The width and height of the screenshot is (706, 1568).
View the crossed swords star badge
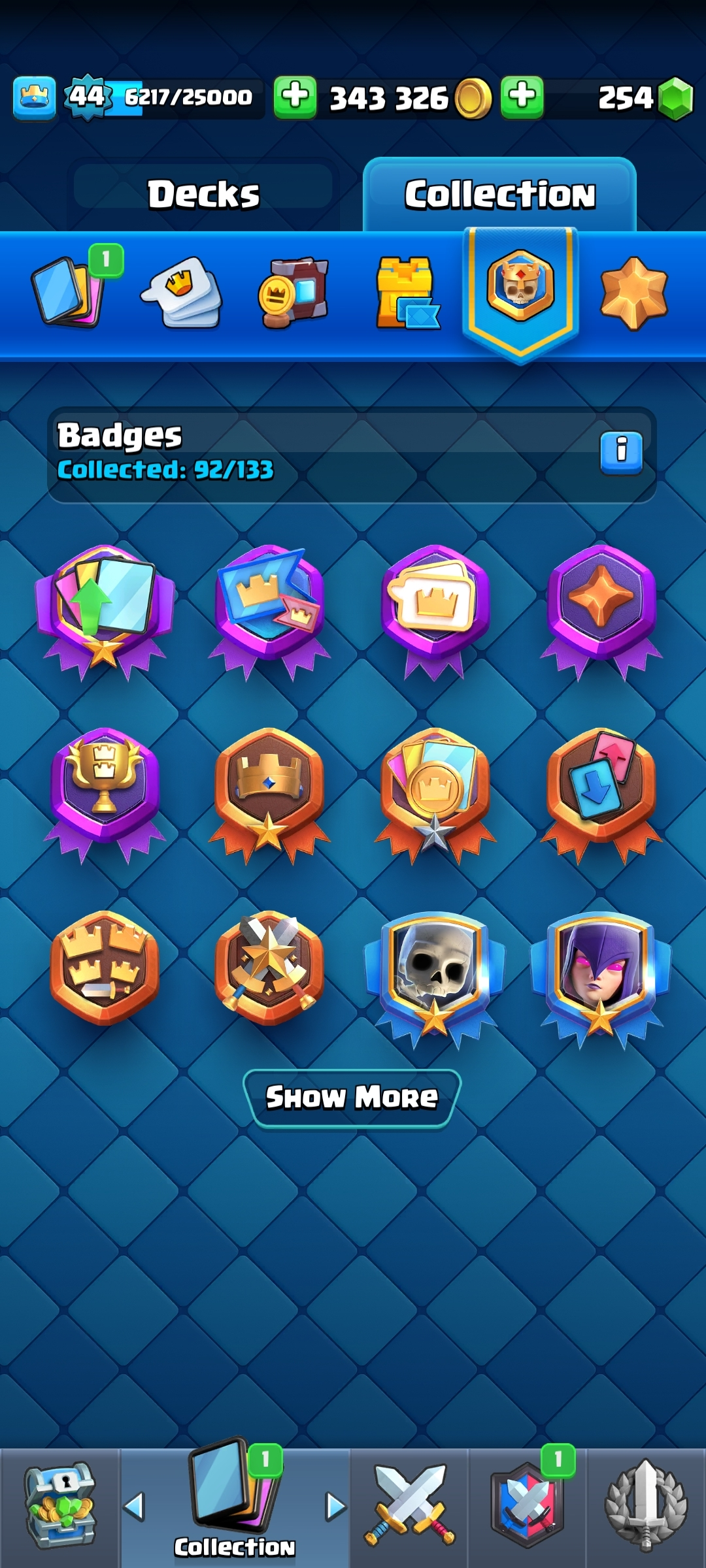269,967
